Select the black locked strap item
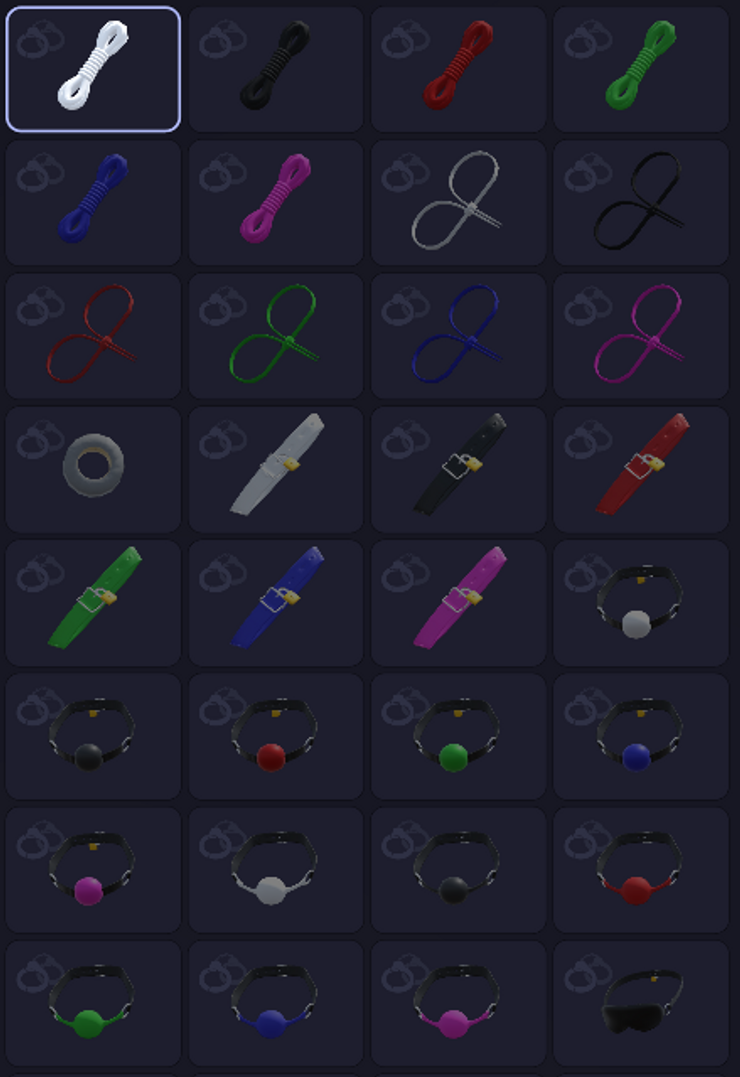740x1077 pixels. pos(458,469)
